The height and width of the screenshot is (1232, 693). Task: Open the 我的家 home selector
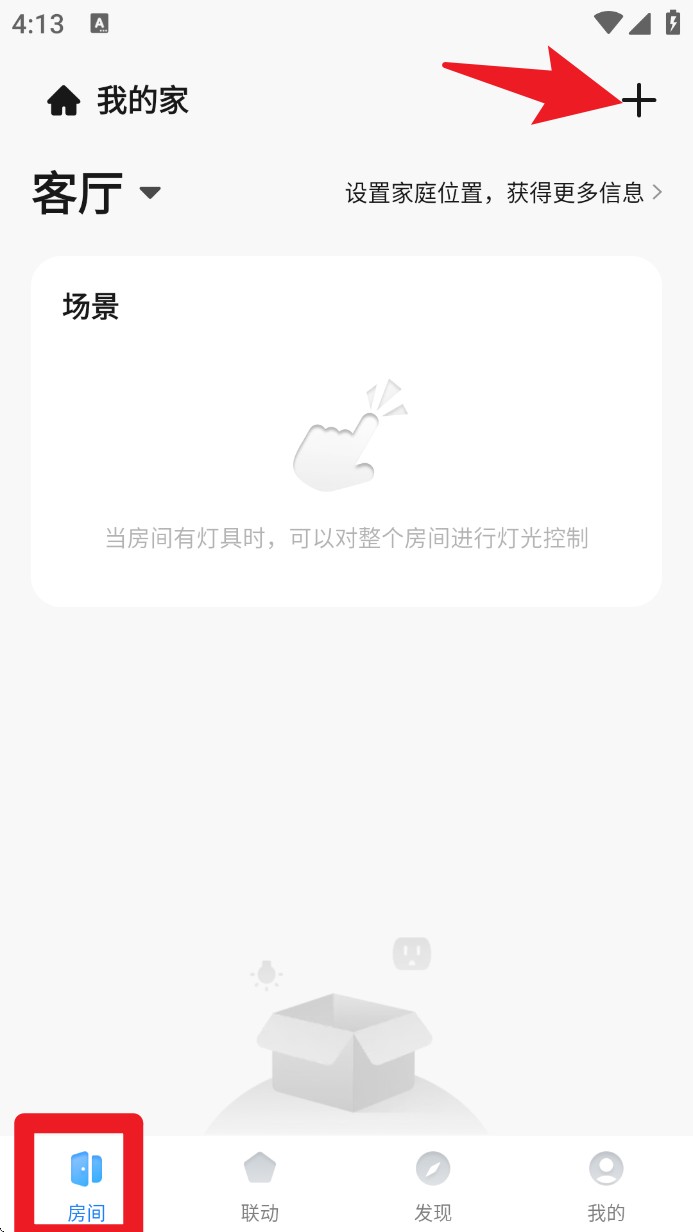[x=118, y=101]
